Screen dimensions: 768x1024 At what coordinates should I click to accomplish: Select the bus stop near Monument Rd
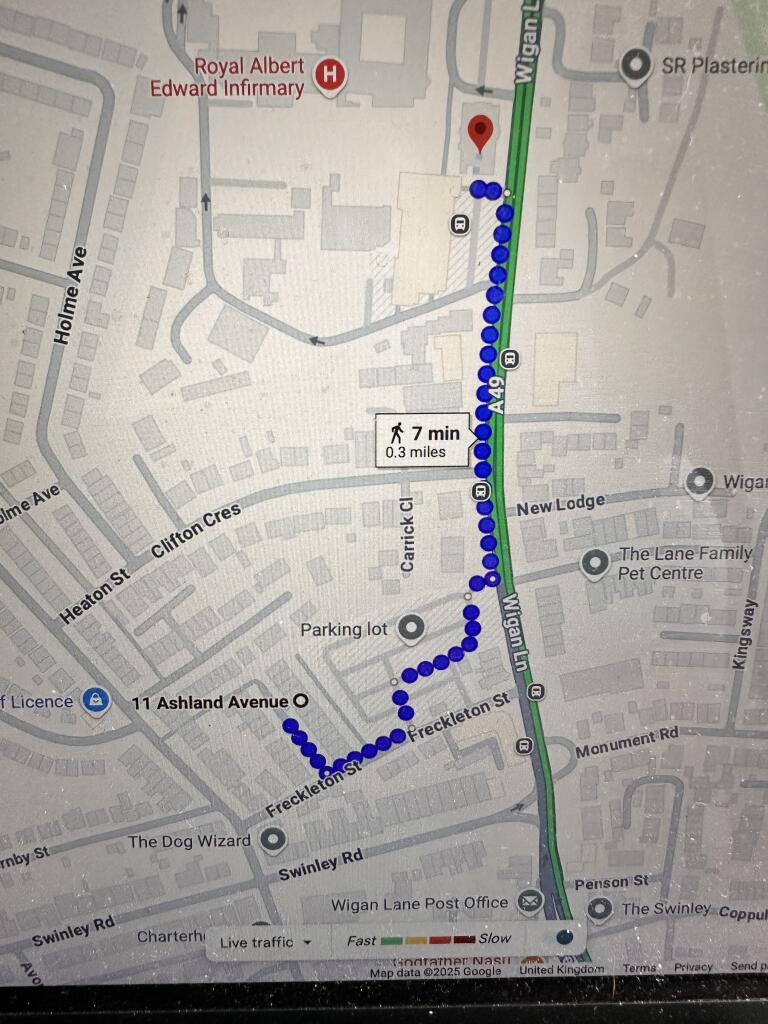click(525, 745)
